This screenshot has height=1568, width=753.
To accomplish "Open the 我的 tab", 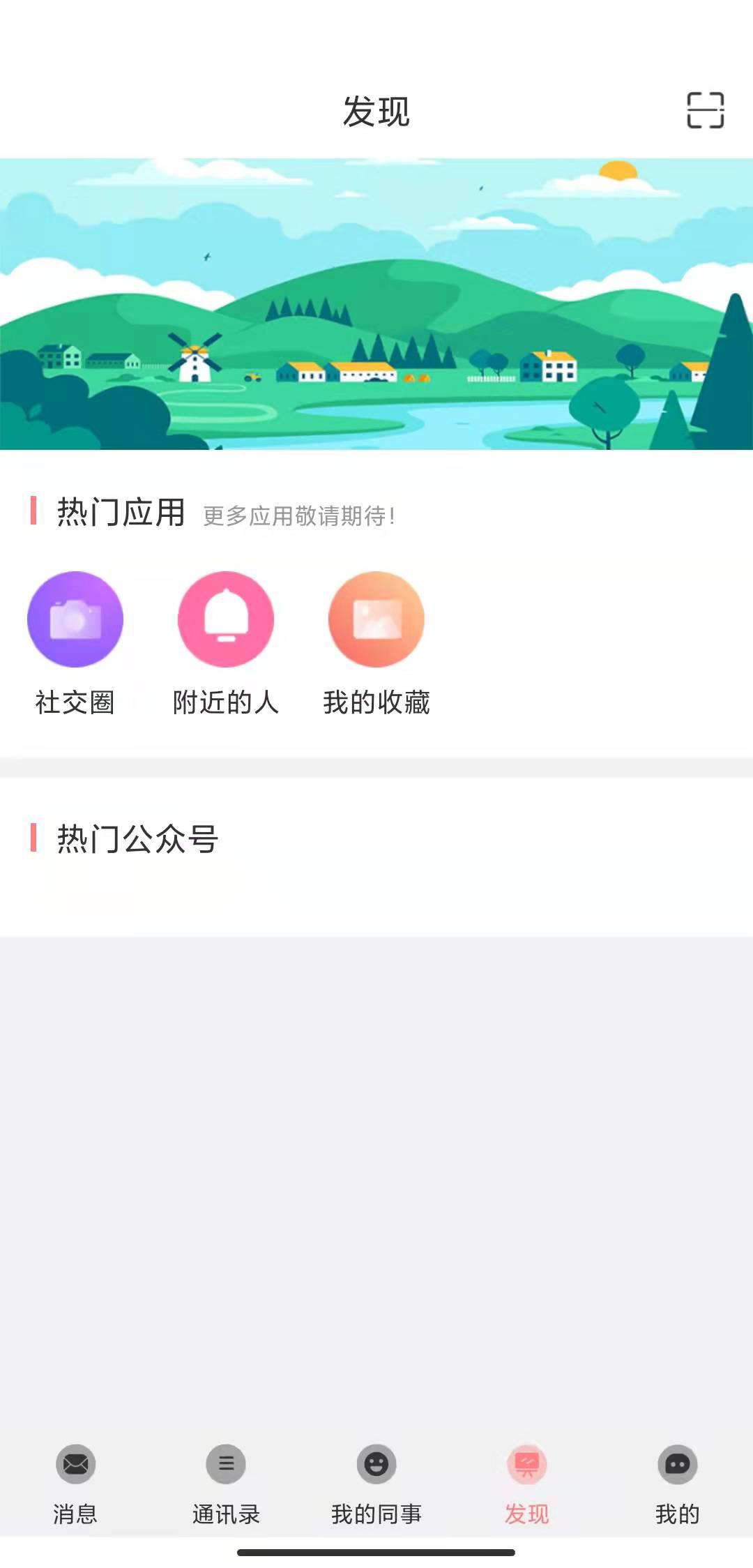I will (x=678, y=1484).
